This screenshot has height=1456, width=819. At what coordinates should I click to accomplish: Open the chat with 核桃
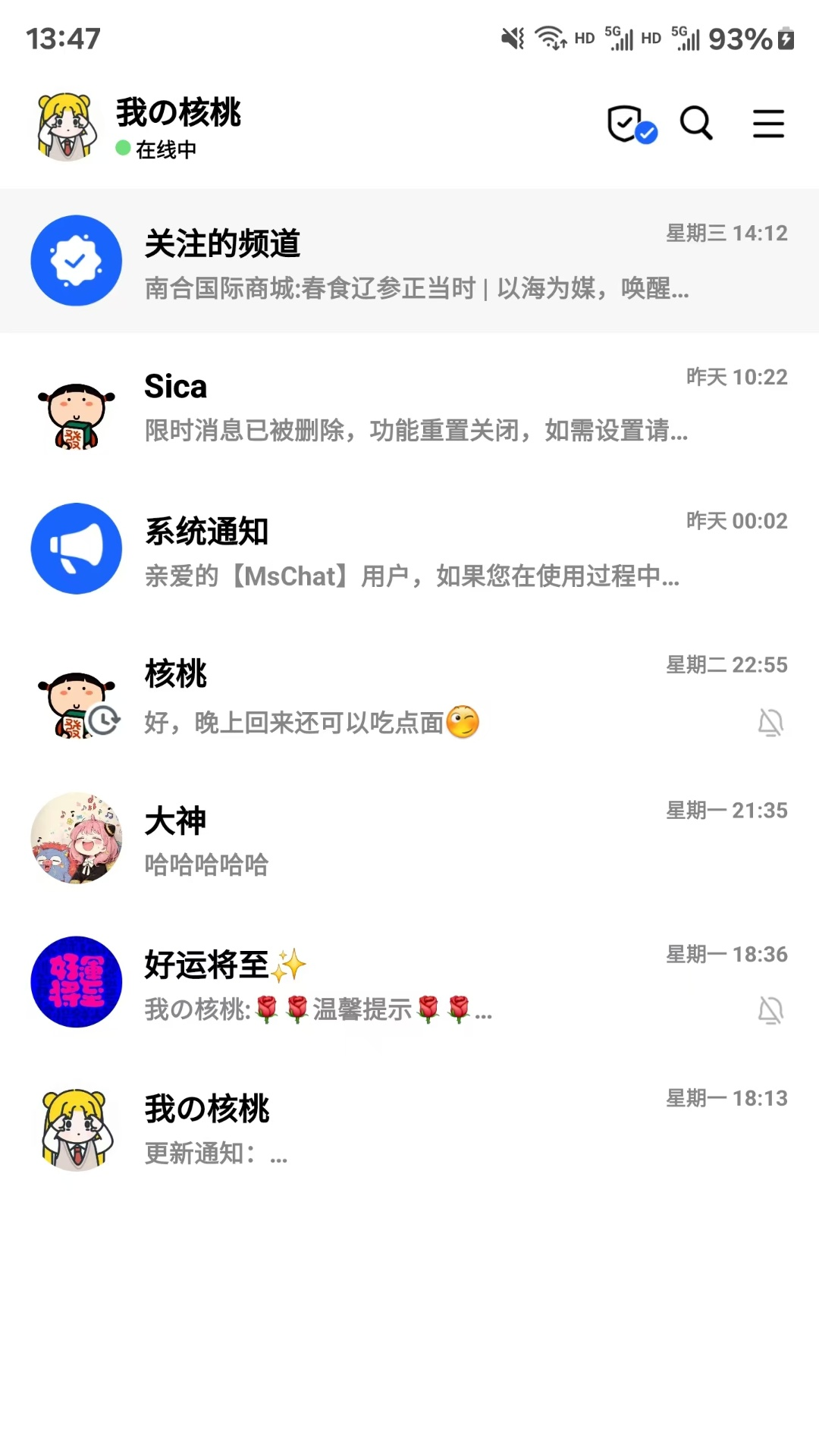pyautogui.click(x=409, y=695)
